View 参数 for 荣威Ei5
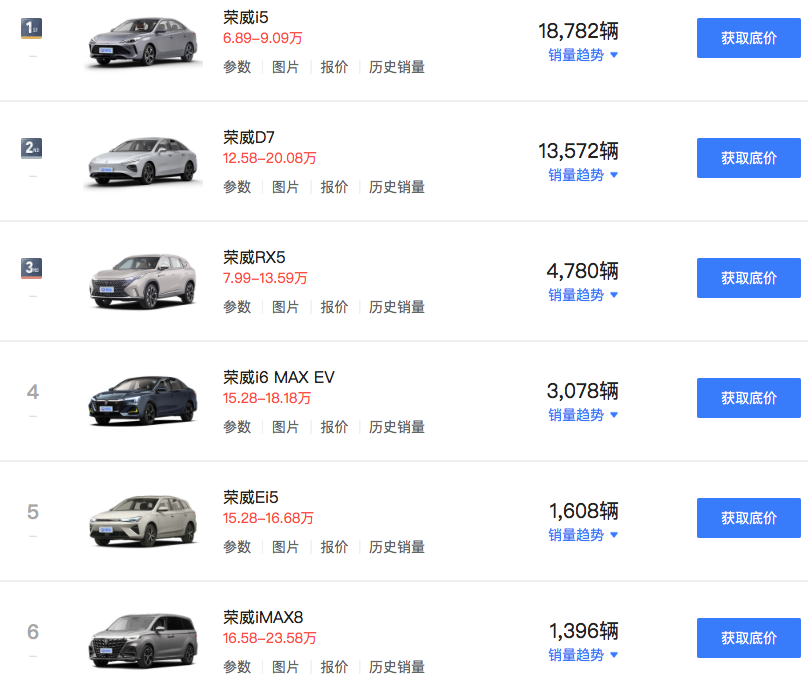 (237, 547)
